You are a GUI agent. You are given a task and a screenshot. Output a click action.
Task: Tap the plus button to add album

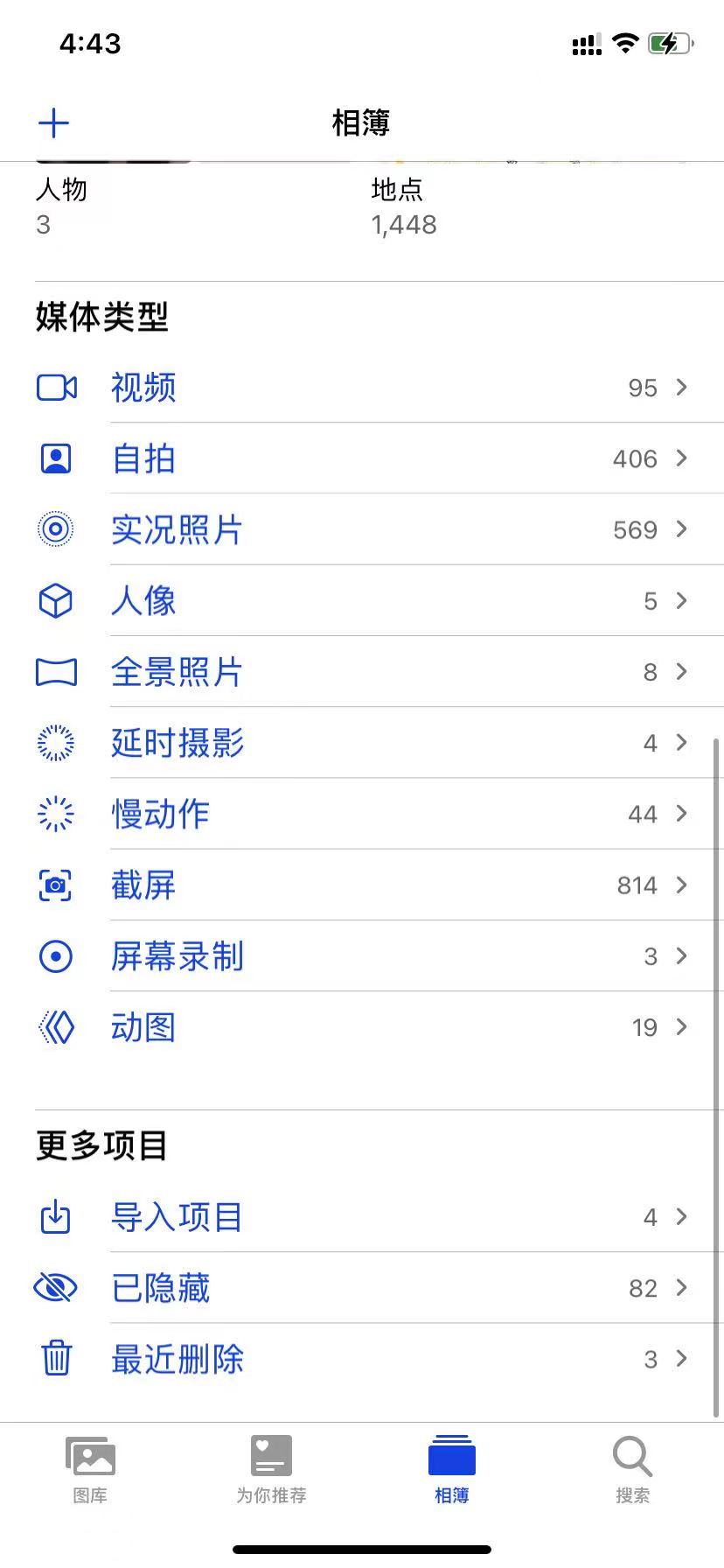tap(53, 122)
